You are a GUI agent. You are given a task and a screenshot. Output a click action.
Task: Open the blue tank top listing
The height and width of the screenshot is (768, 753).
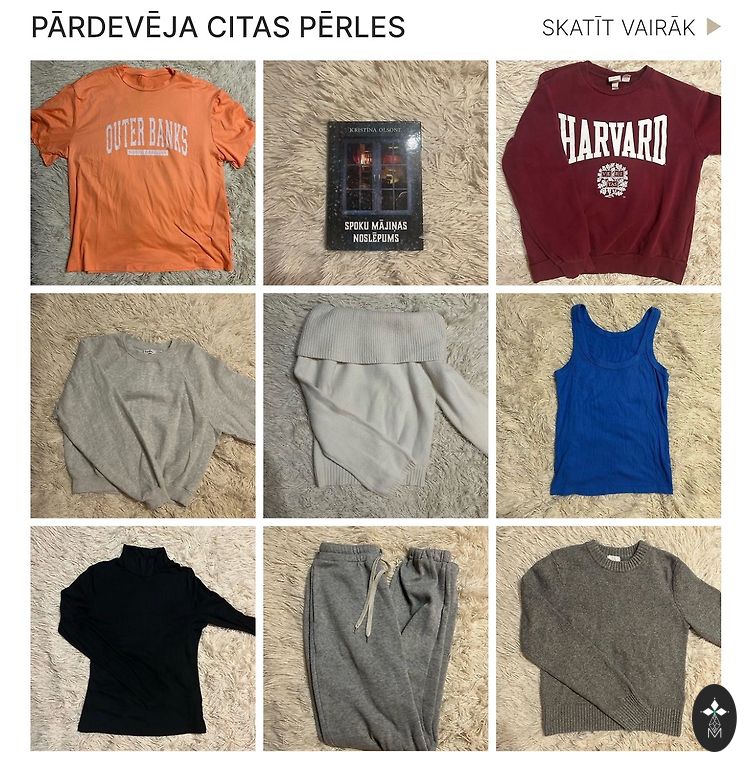(x=608, y=405)
